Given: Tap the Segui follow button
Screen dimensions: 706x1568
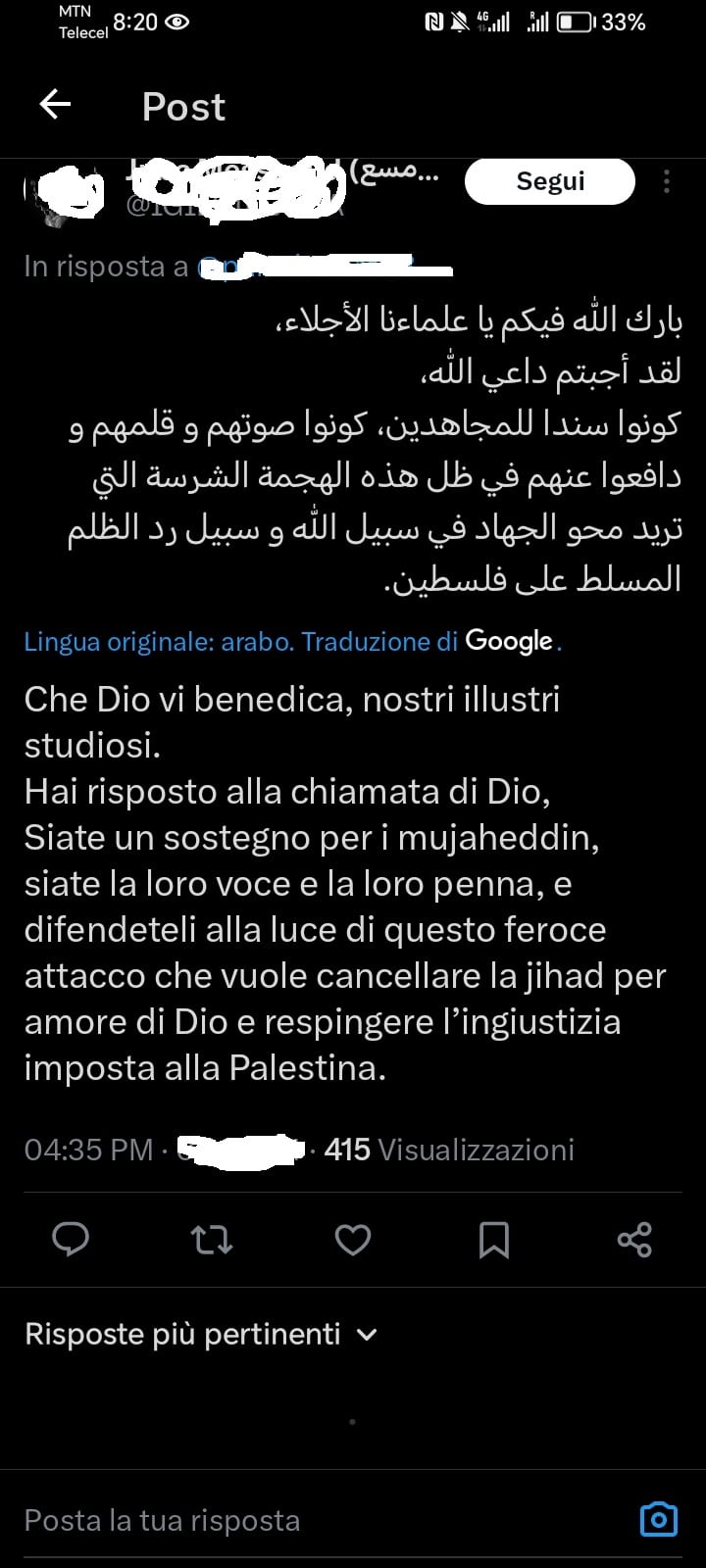Looking at the screenshot, I should (549, 181).
